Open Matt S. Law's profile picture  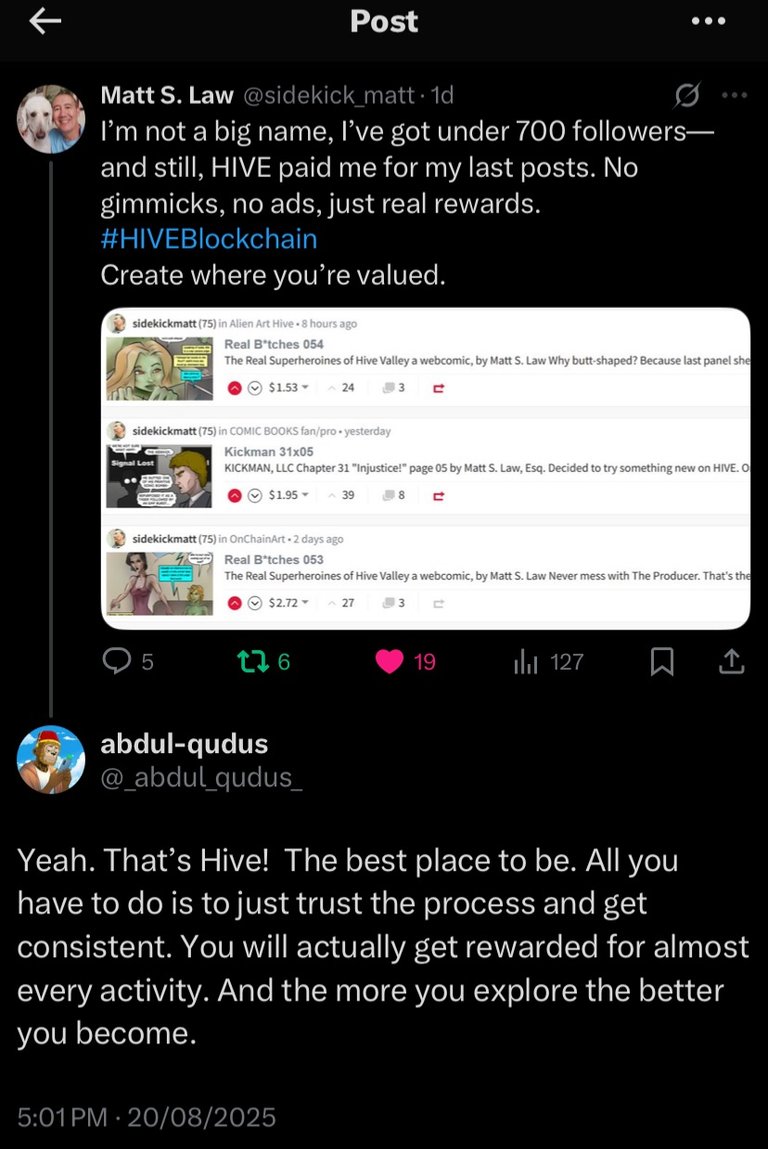(51, 119)
